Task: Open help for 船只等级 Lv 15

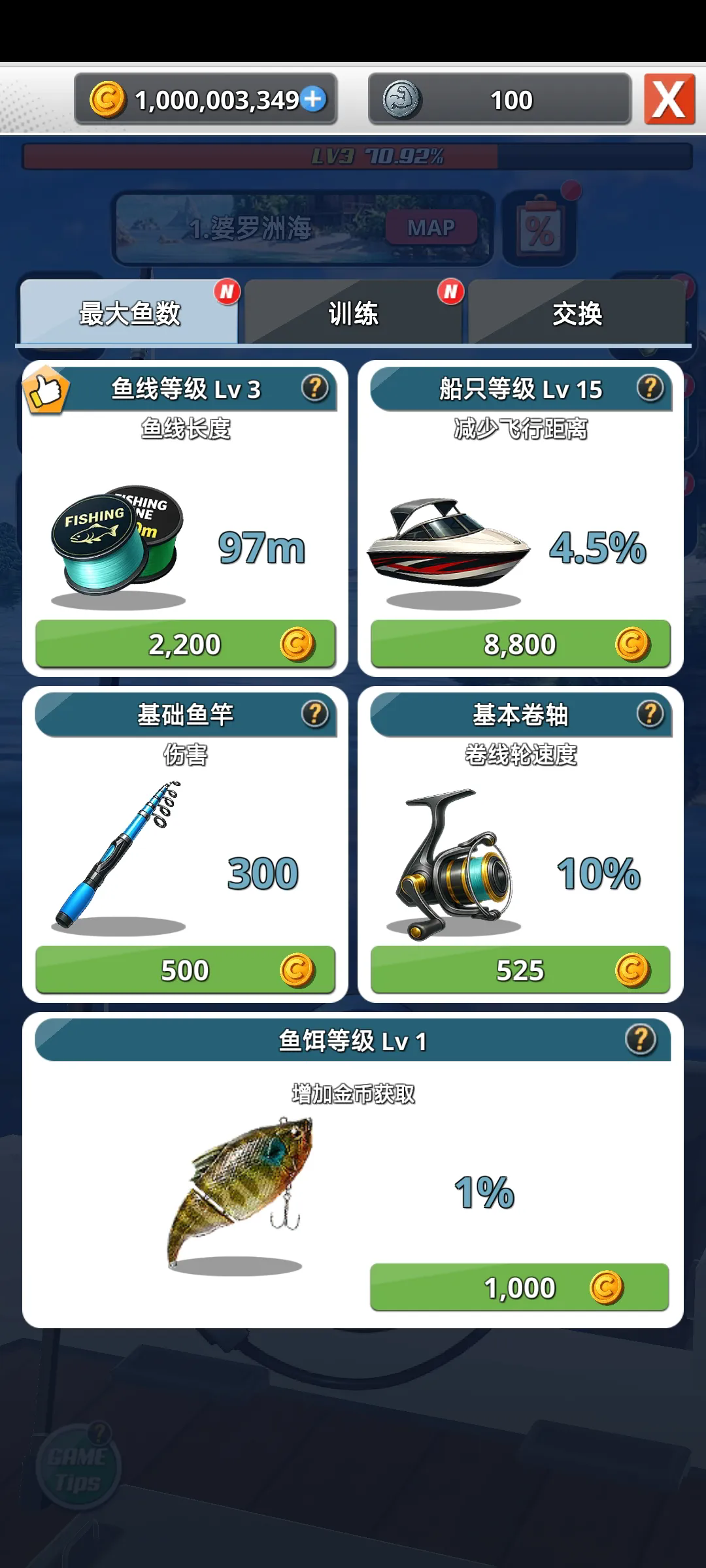Action: click(650, 388)
